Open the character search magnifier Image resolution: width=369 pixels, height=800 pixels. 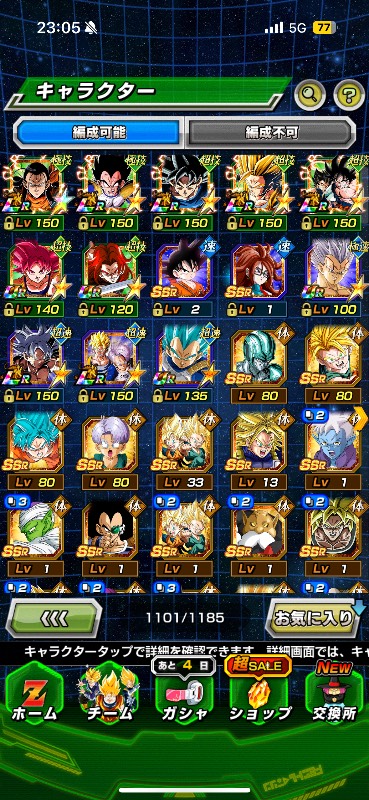[x=310, y=94]
